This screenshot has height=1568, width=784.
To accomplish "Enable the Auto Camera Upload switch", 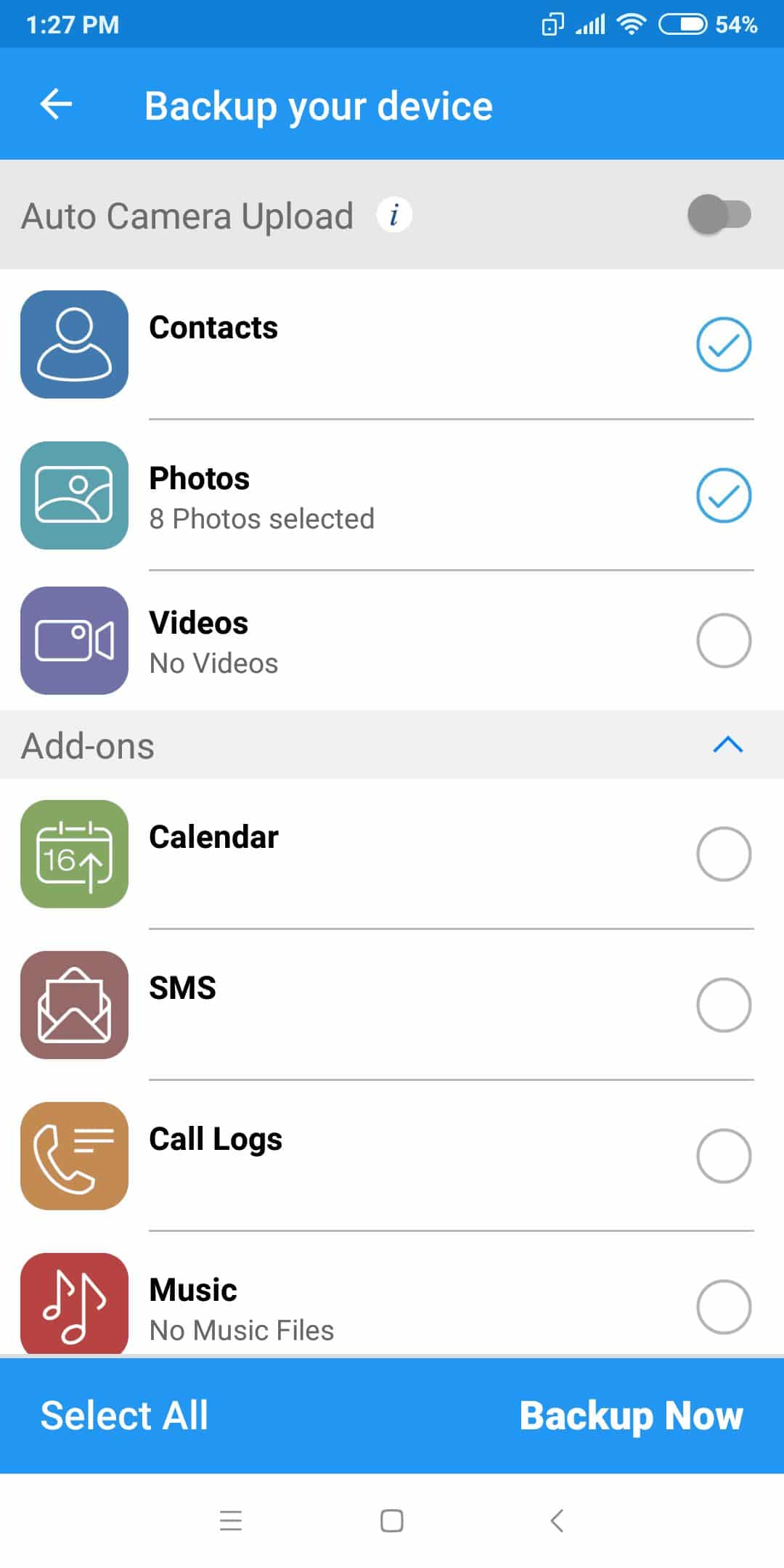I will click(719, 214).
